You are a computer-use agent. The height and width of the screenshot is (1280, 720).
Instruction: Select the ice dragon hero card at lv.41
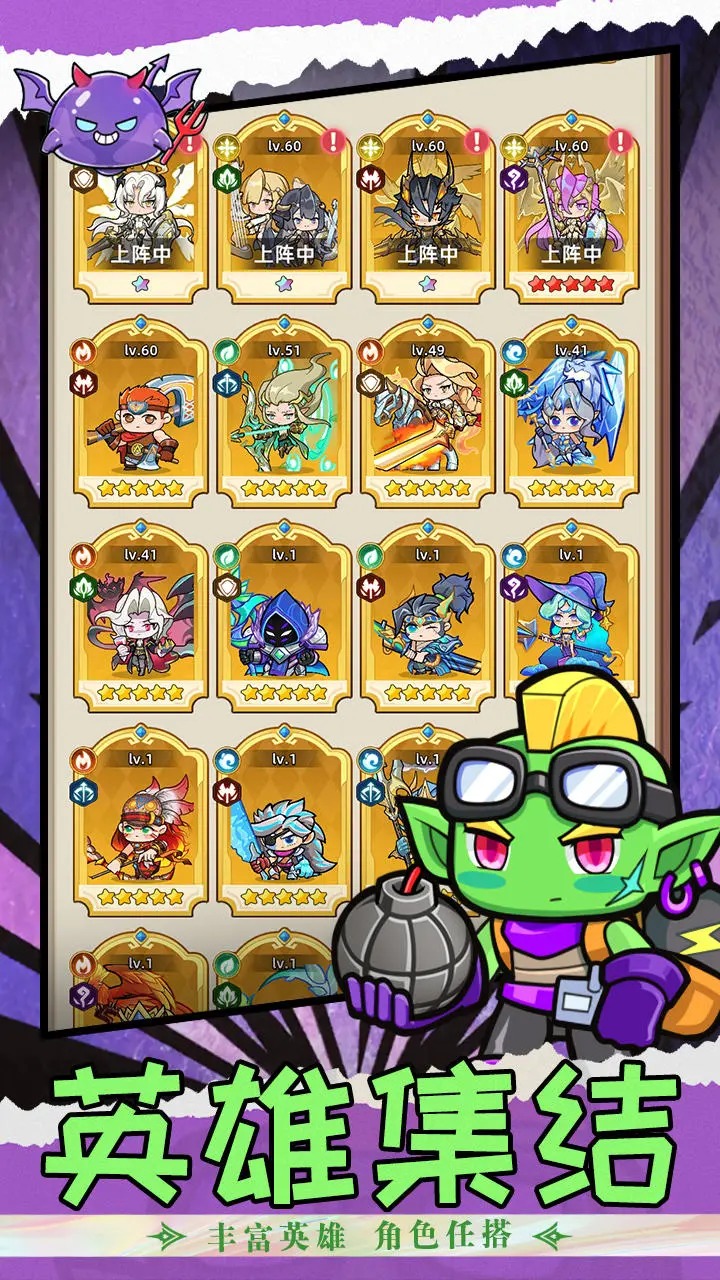click(x=565, y=420)
